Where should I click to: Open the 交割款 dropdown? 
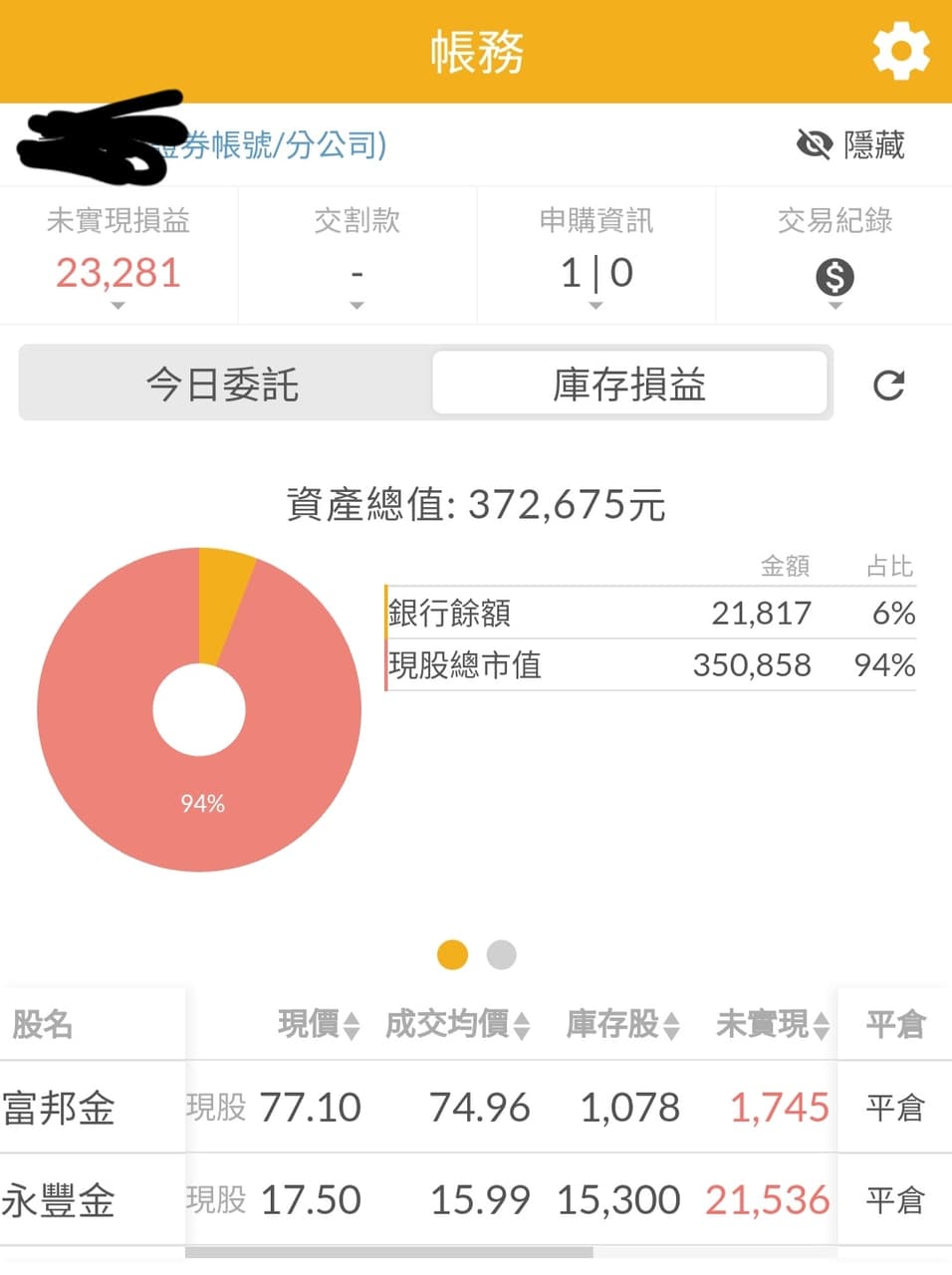pyautogui.click(x=356, y=308)
